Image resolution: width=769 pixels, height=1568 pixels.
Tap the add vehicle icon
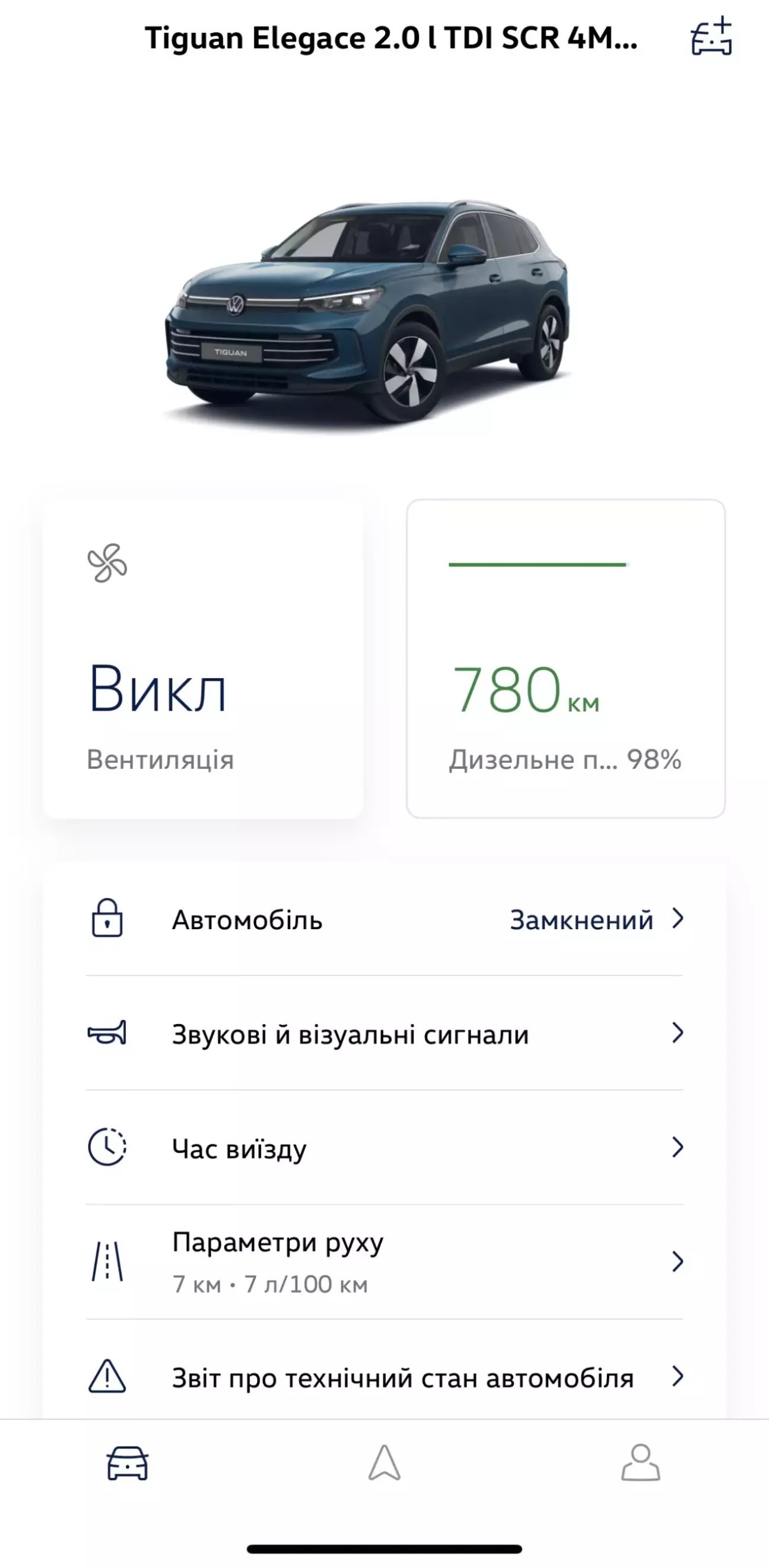(711, 38)
